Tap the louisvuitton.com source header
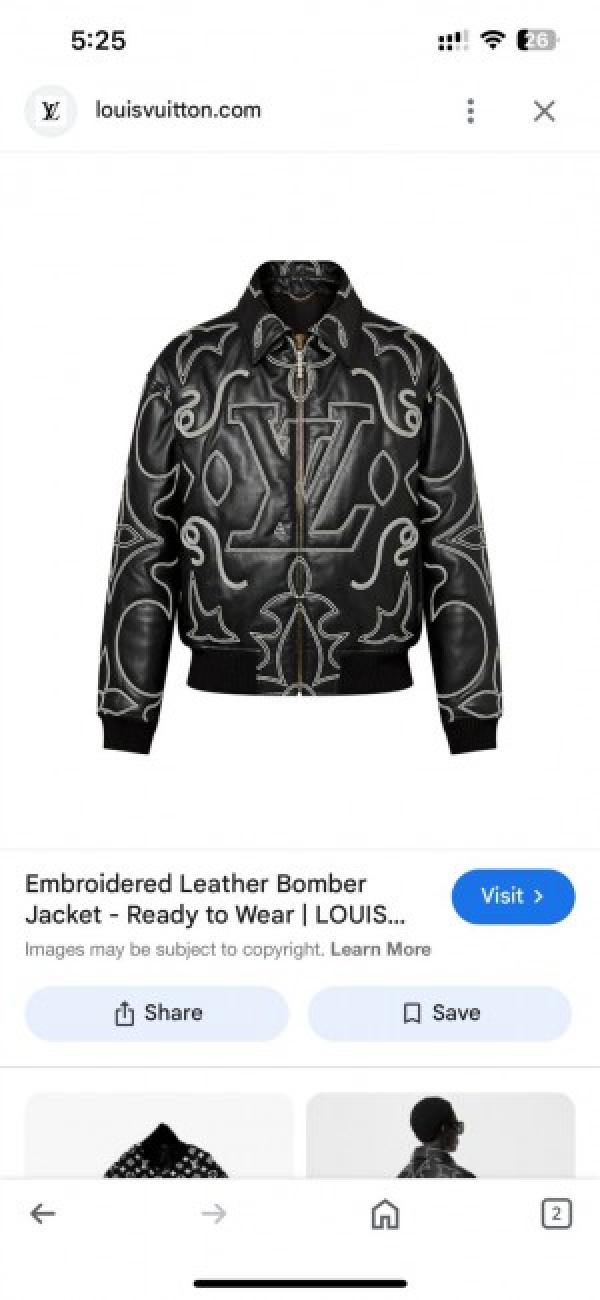The width and height of the screenshot is (600, 1300). tap(177, 110)
